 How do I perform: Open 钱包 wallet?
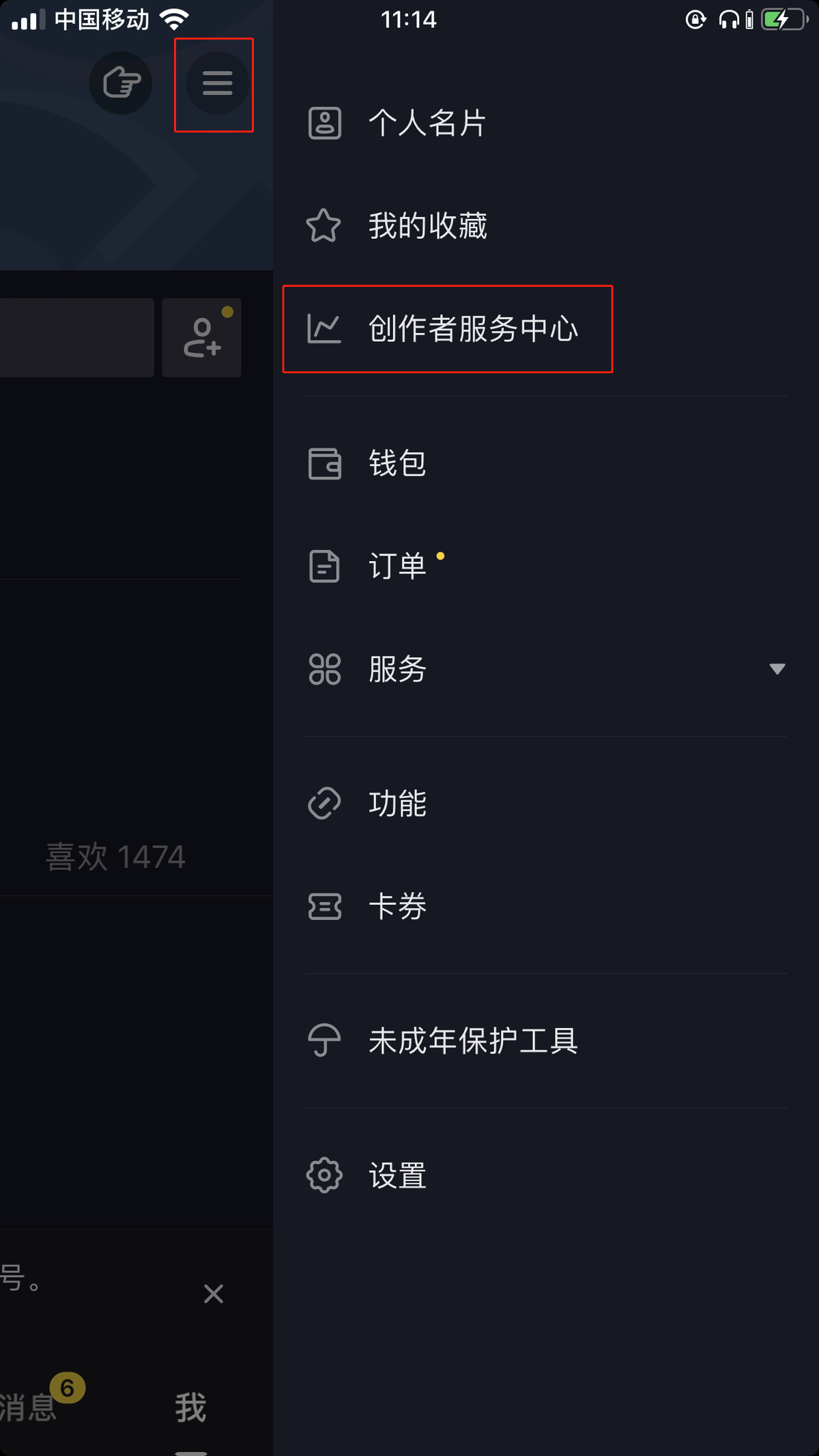click(x=397, y=464)
